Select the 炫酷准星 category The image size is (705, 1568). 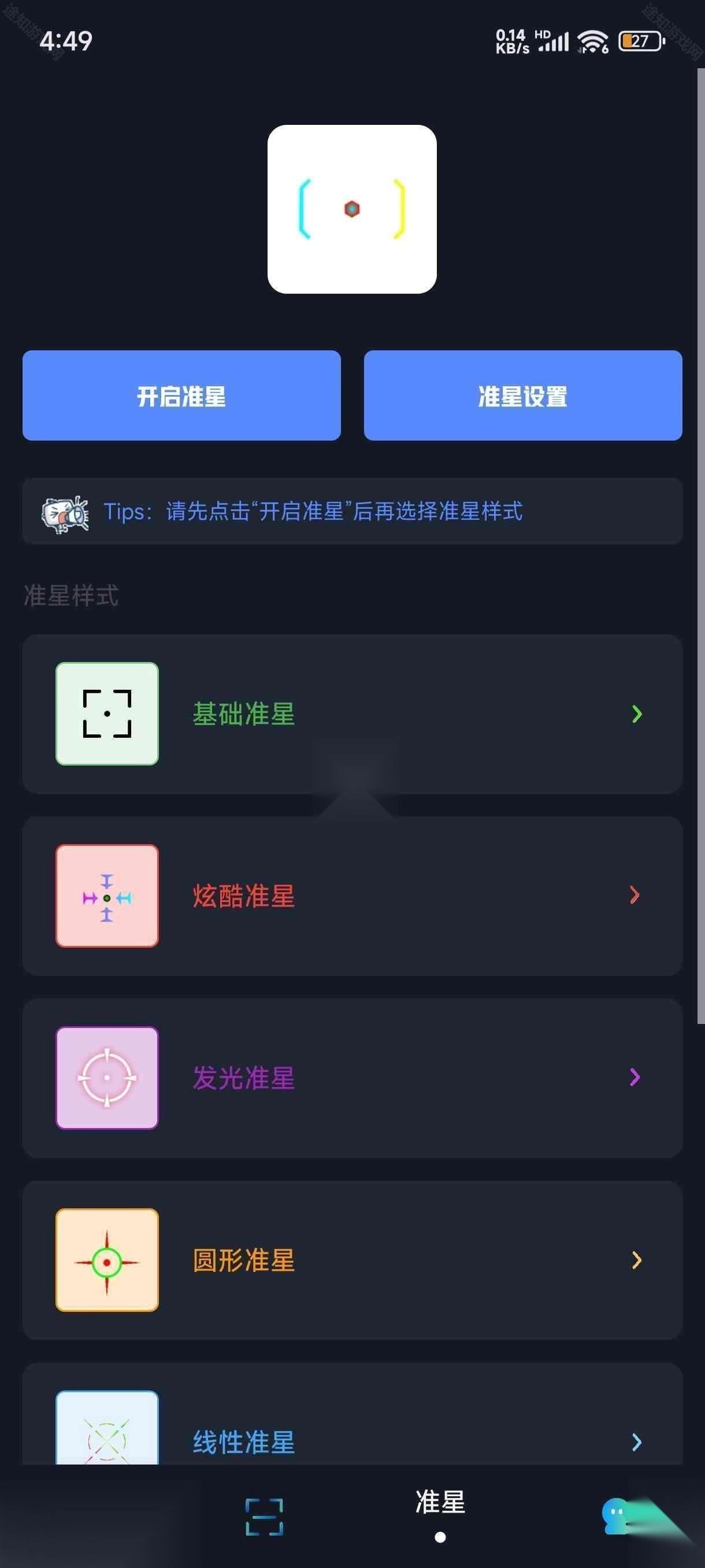351,896
